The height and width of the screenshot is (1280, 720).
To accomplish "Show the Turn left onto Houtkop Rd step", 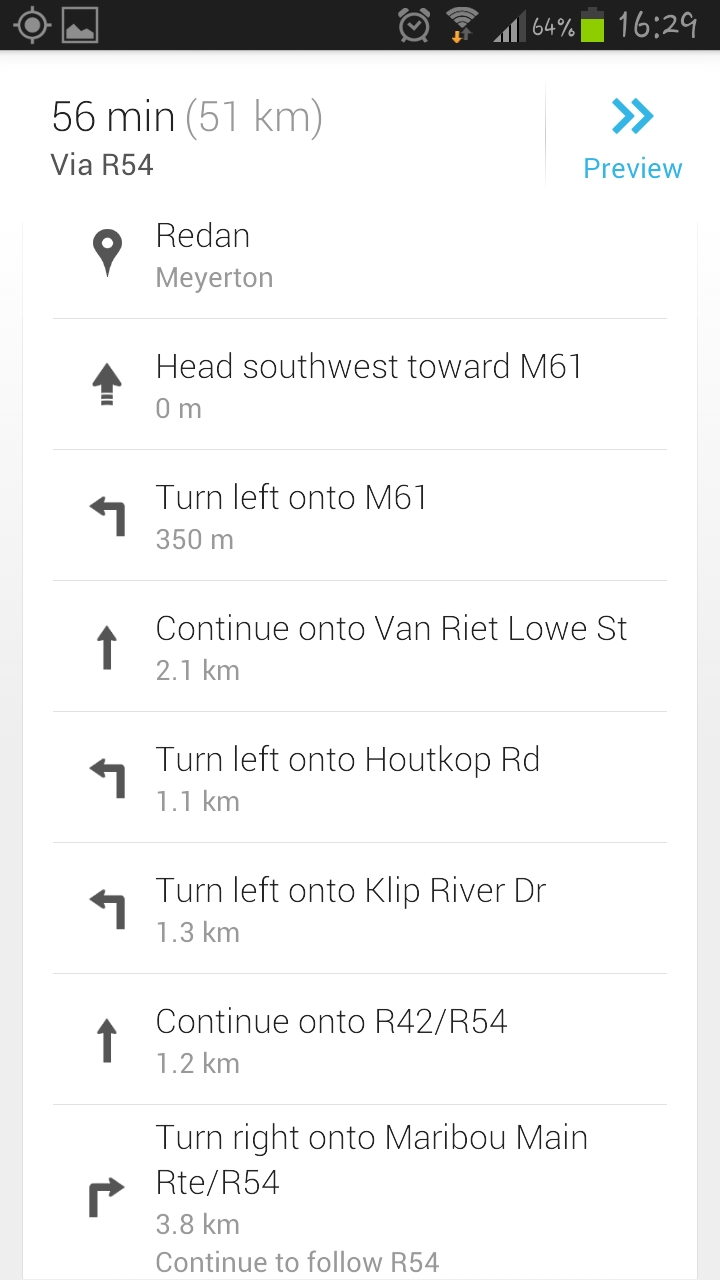I will [360, 778].
